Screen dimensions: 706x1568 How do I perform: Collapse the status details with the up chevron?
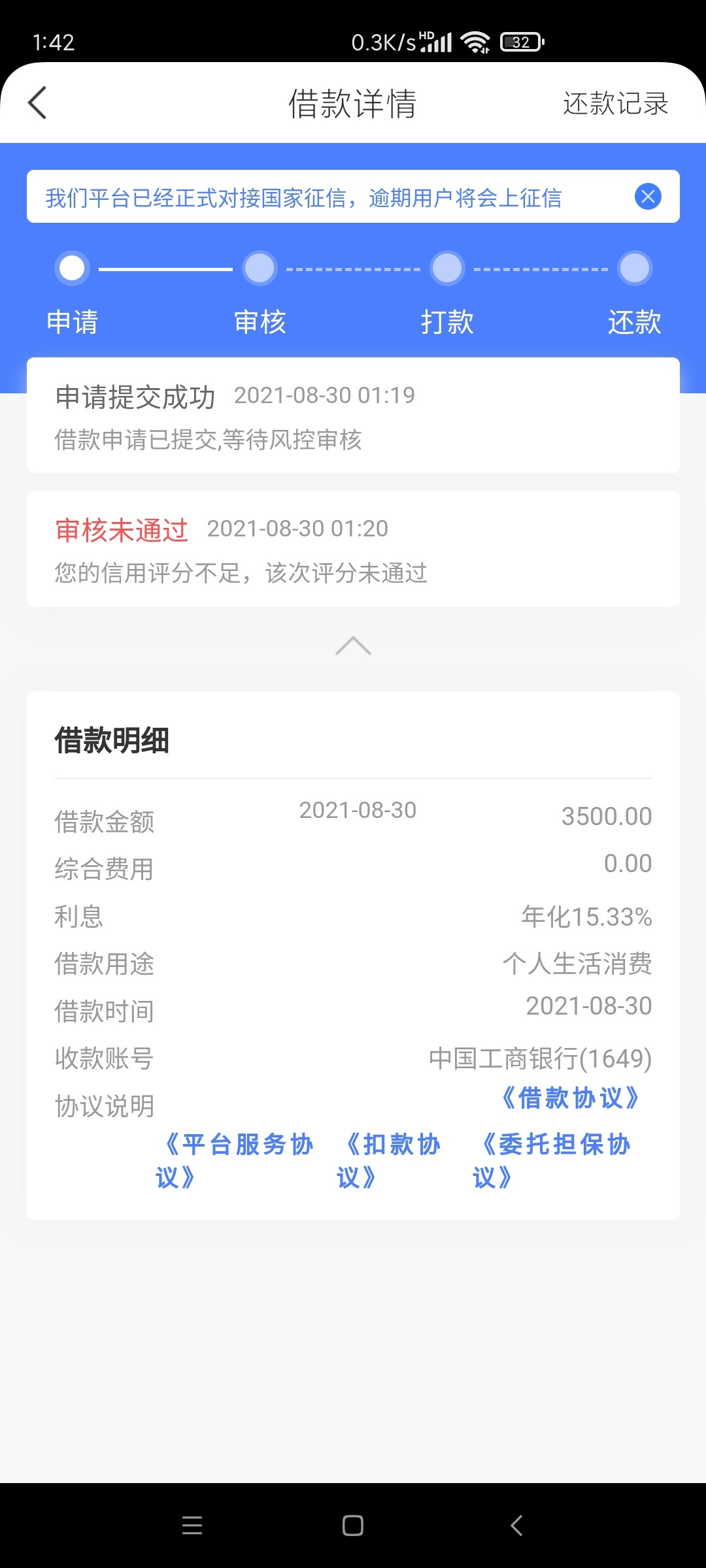(353, 645)
